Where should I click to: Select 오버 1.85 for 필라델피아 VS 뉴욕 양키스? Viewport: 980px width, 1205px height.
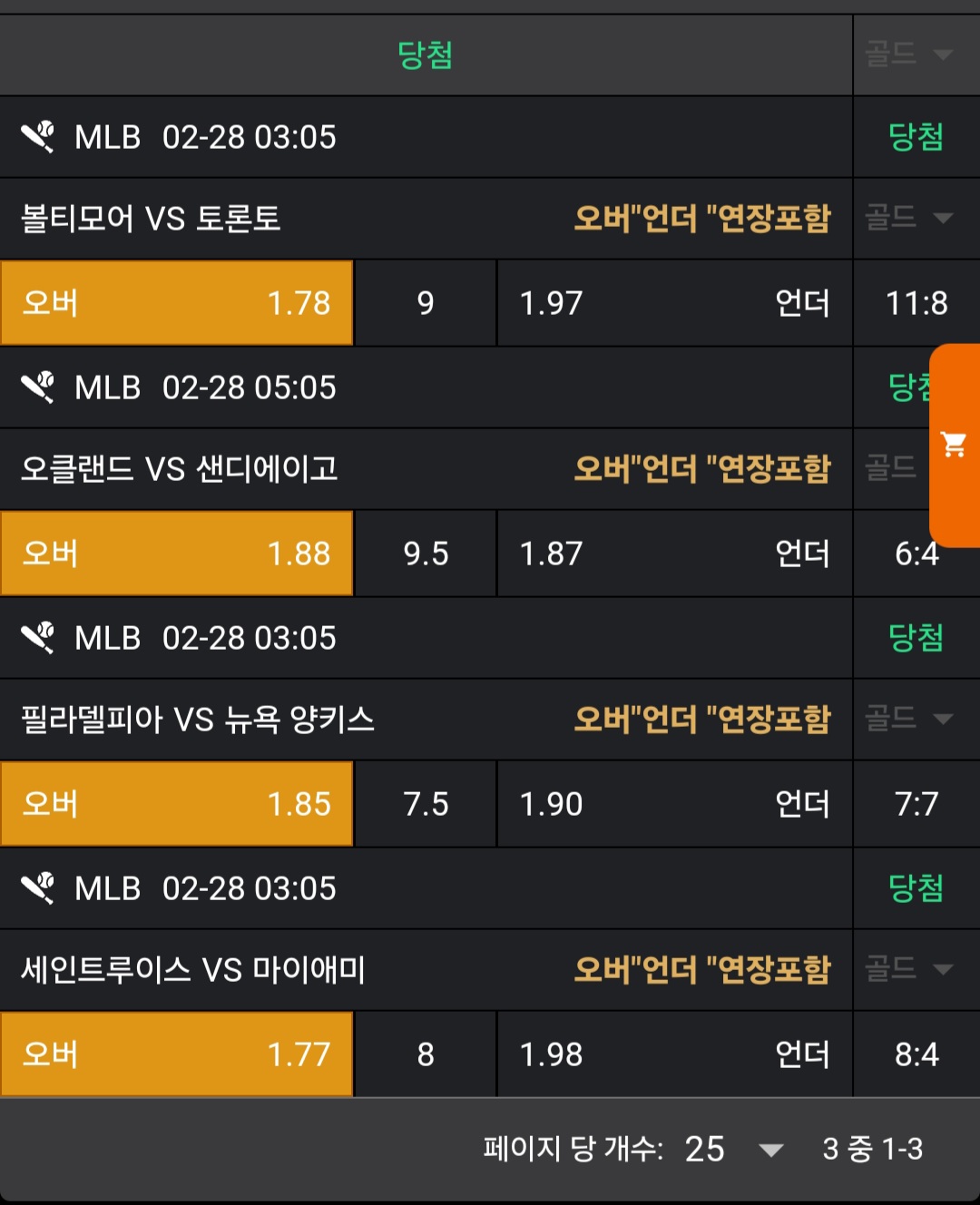click(176, 804)
